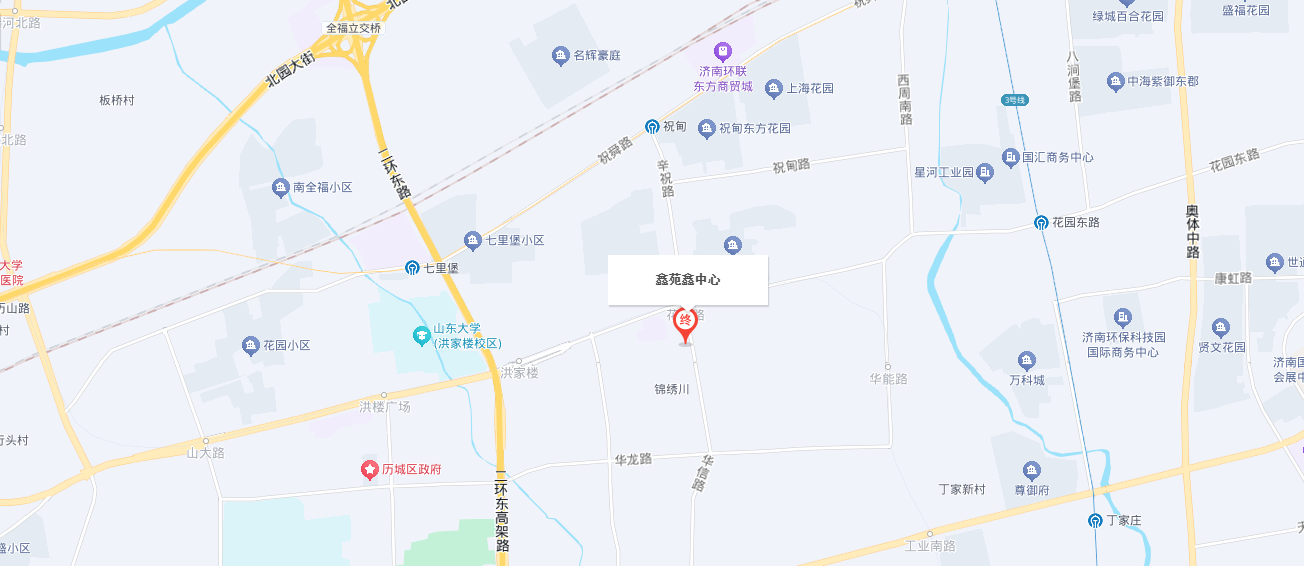This screenshot has height=566, width=1304.
Task: Open the 山东大学(洪家楼校区) marker
Action: pos(421,336)
